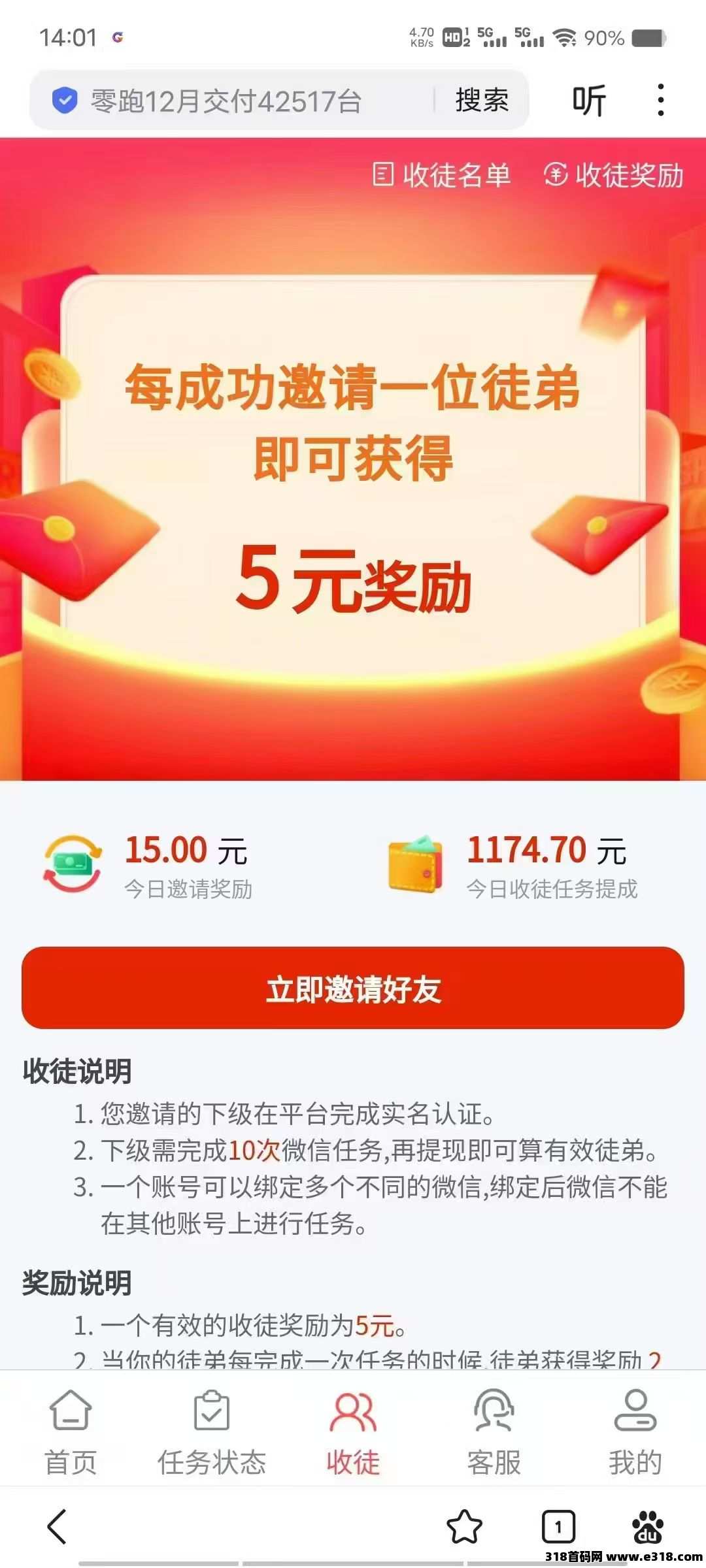Tap the 搜索 button in the address bar
Viewport: 706px width, 1568px height.
coord(482,101)
